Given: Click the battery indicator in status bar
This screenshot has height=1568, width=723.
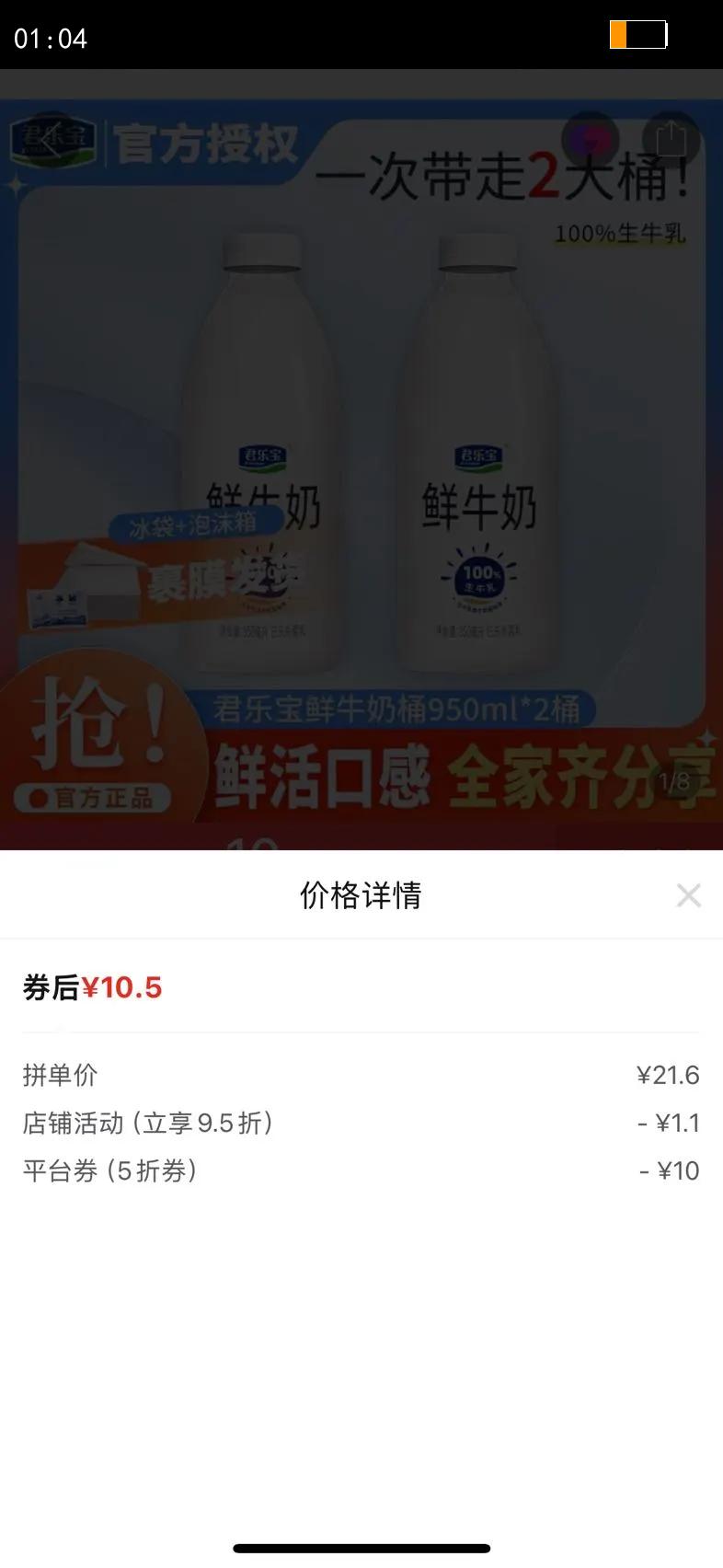Looking at the screenshot, I should [x=639, y=35].
